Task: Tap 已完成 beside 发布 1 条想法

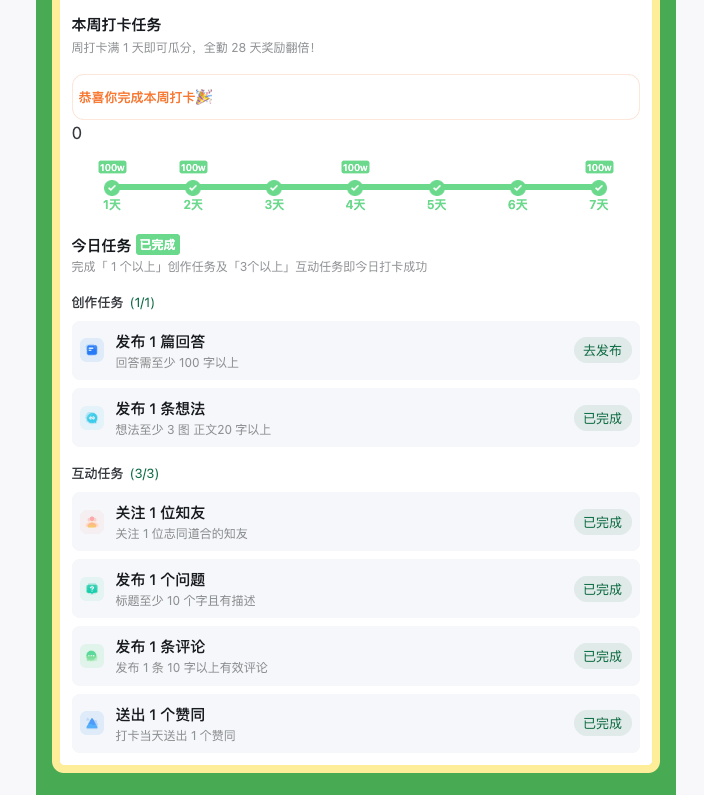Action: coord(602,418)
